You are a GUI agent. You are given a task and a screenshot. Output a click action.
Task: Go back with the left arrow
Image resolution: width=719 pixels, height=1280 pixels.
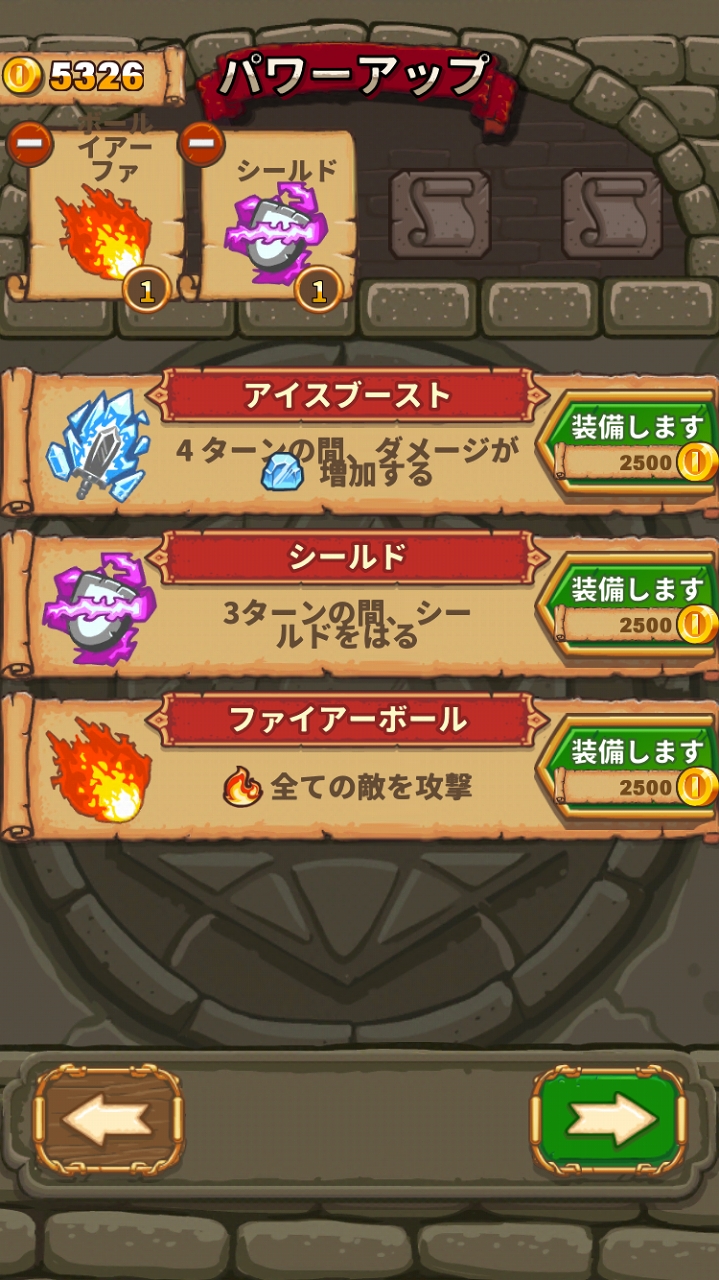point(108,1119)
